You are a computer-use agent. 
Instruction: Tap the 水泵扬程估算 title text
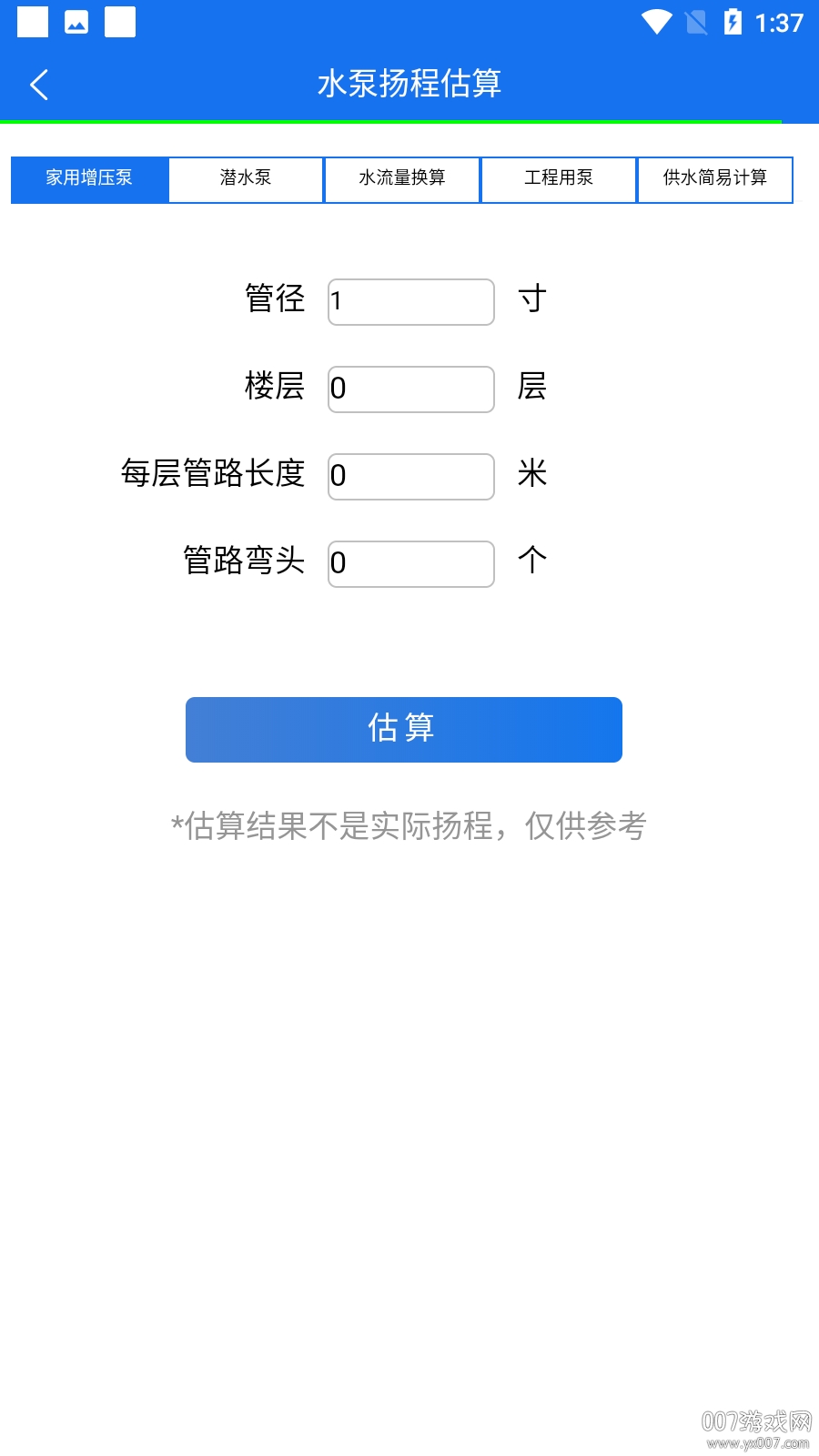[409, 84]
